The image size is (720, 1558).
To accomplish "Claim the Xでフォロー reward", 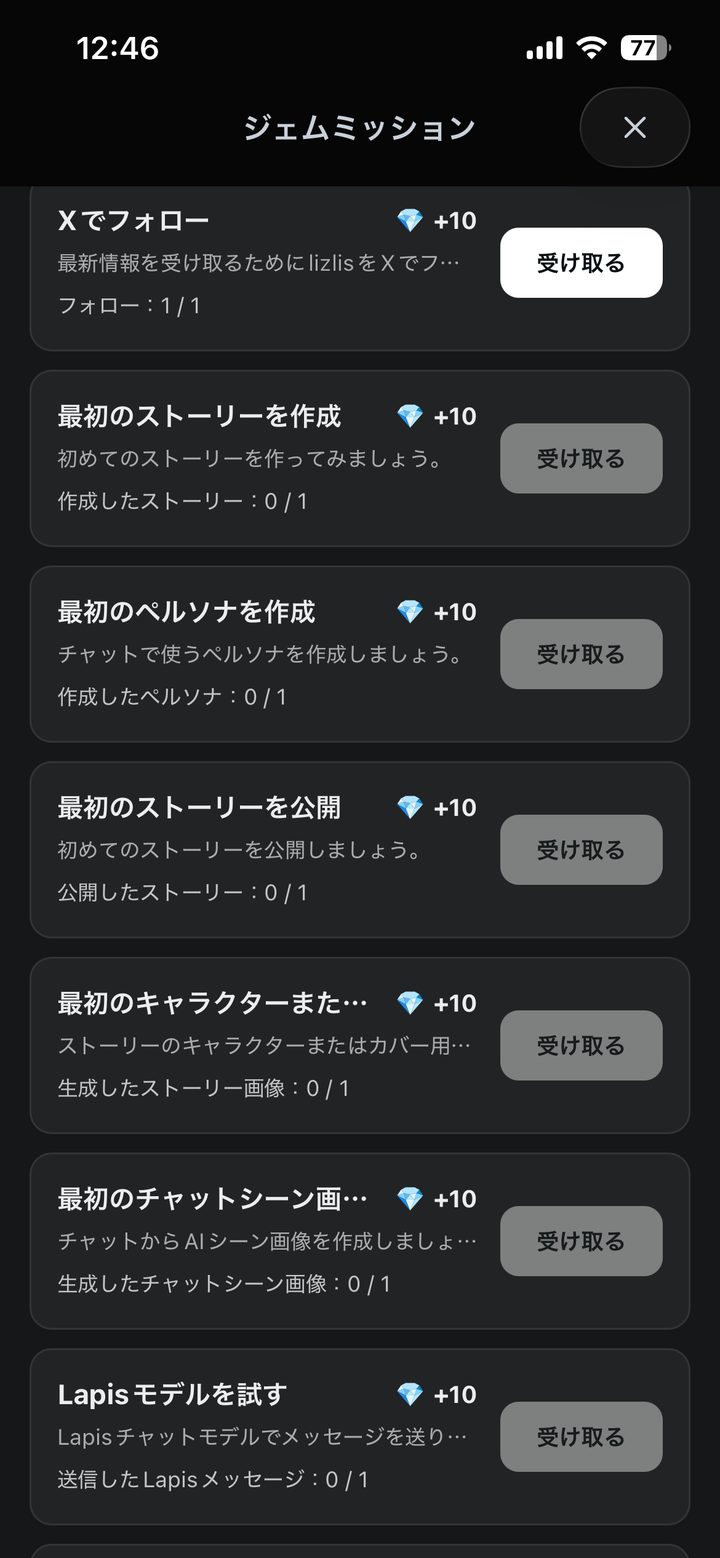I will 581,263.
